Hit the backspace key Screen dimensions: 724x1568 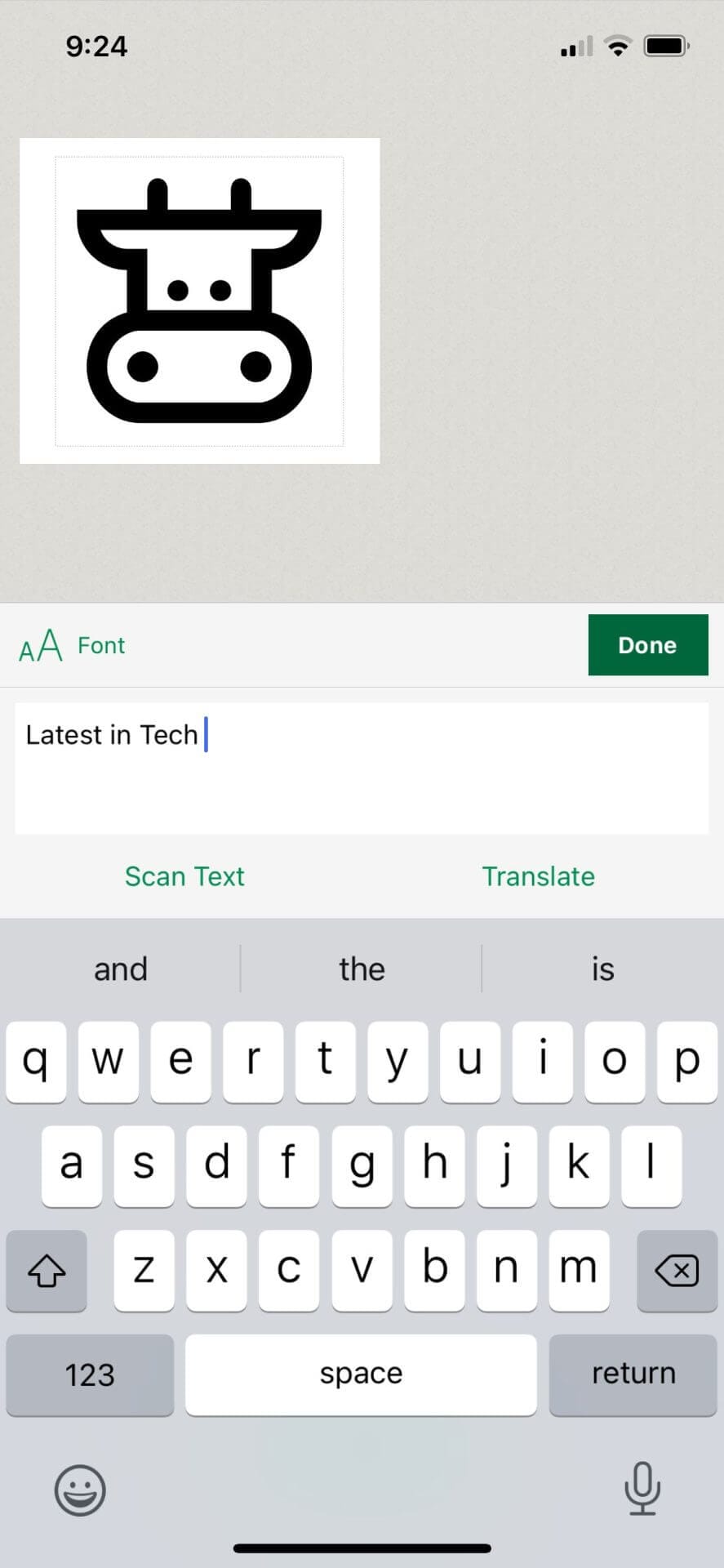point(677,1271)
